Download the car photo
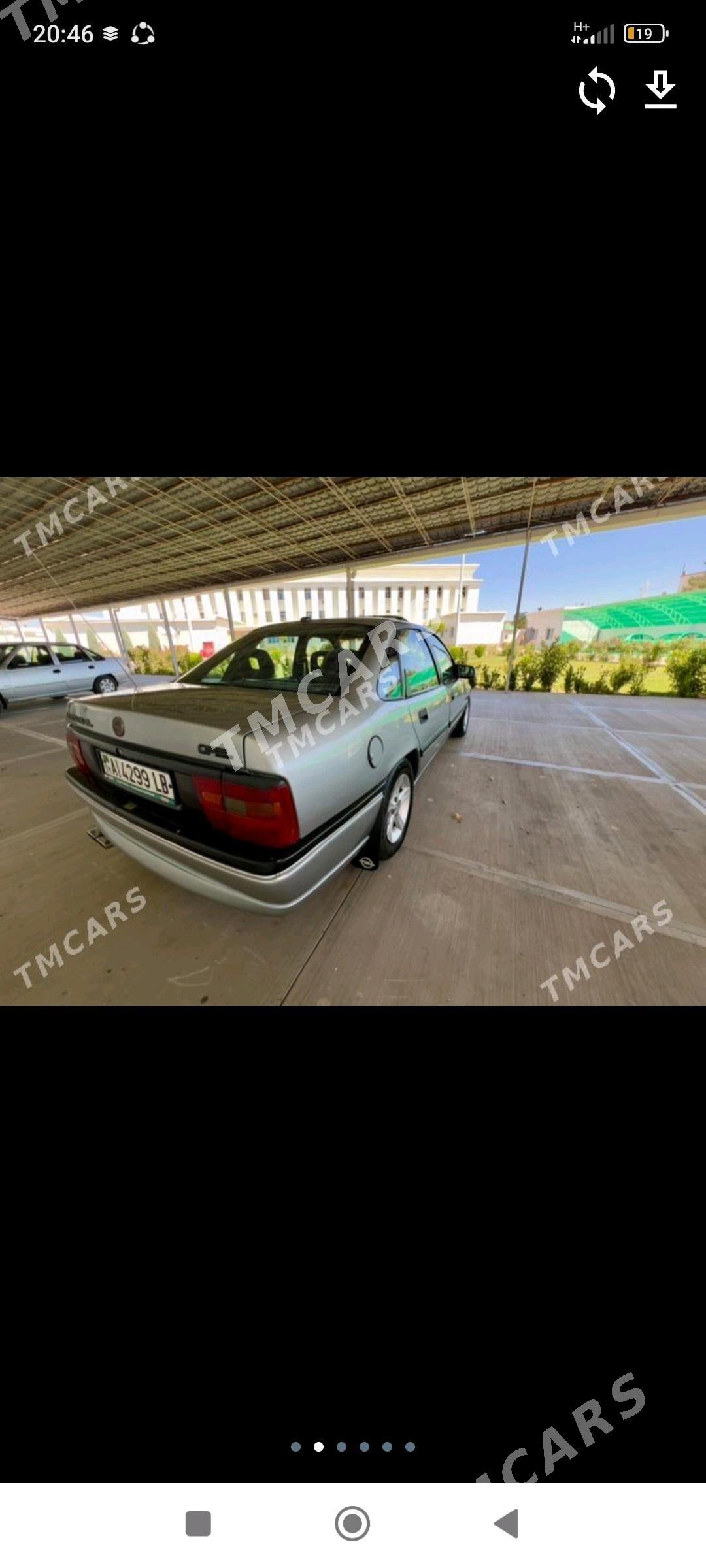The width and height of the screenshot is (706, 1568). [660, 90]
